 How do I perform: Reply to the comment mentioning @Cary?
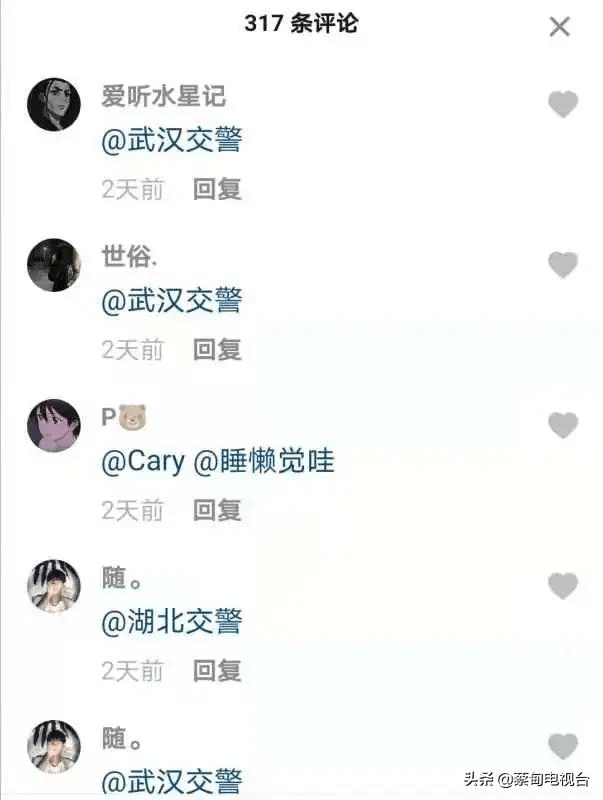[x=217, y=510]
